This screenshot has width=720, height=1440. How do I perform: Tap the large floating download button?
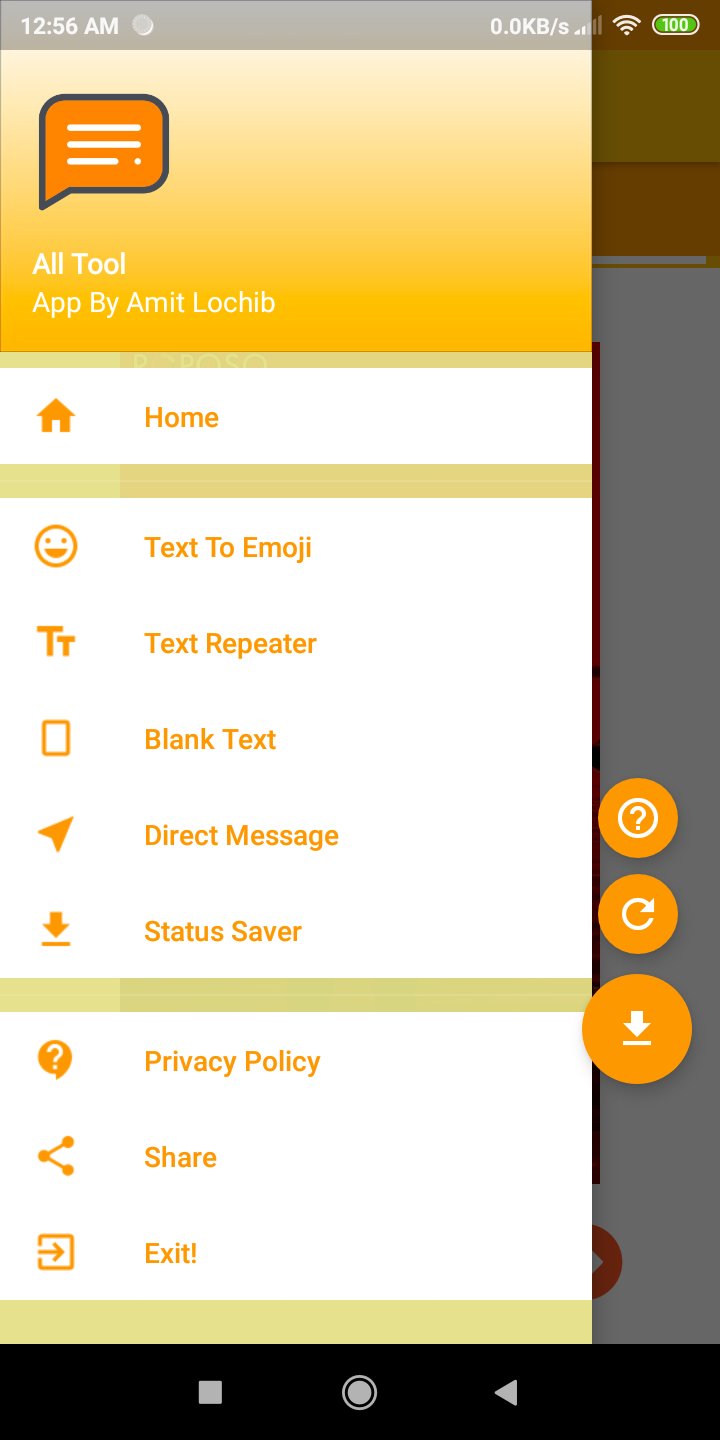point(636,1028)
